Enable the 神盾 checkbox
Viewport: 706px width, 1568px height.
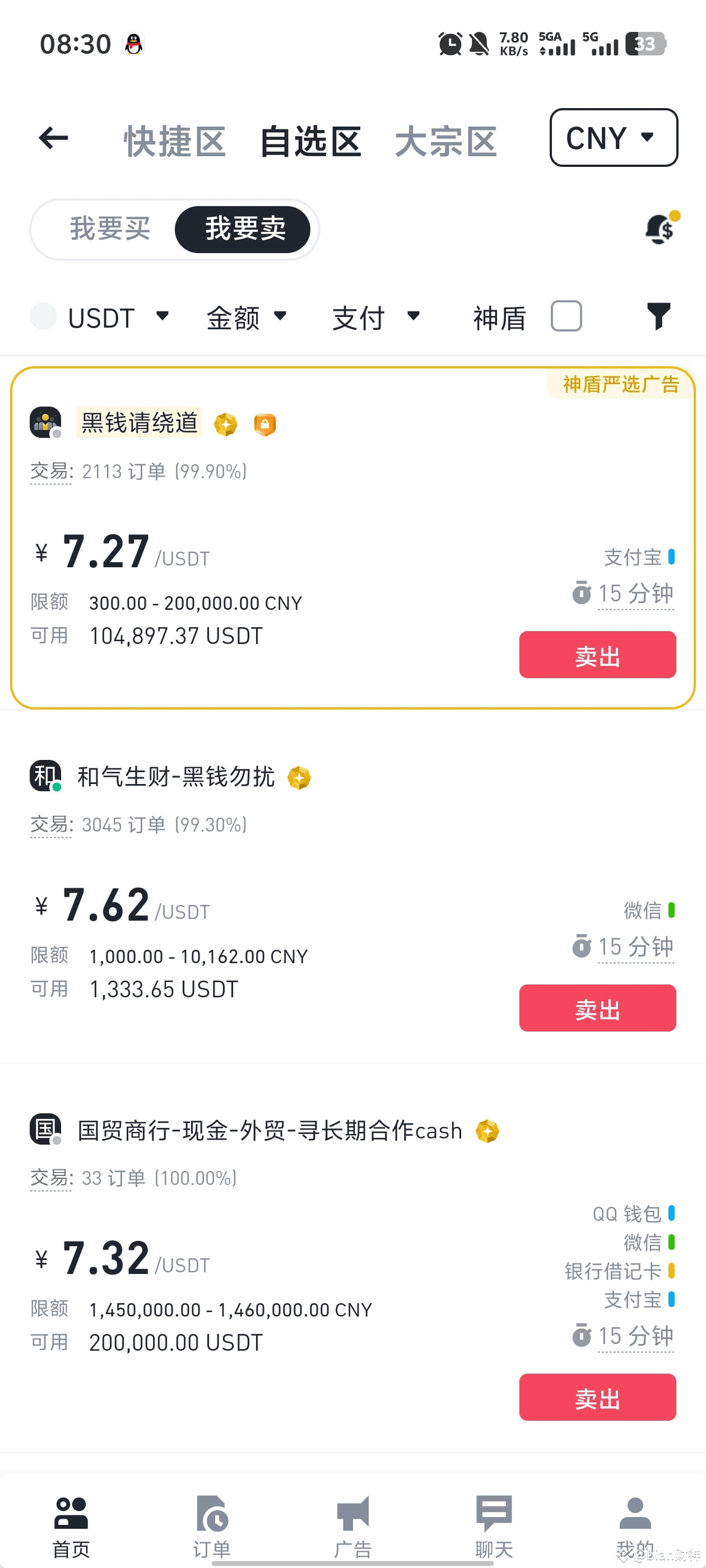click(x=565, y=316)
